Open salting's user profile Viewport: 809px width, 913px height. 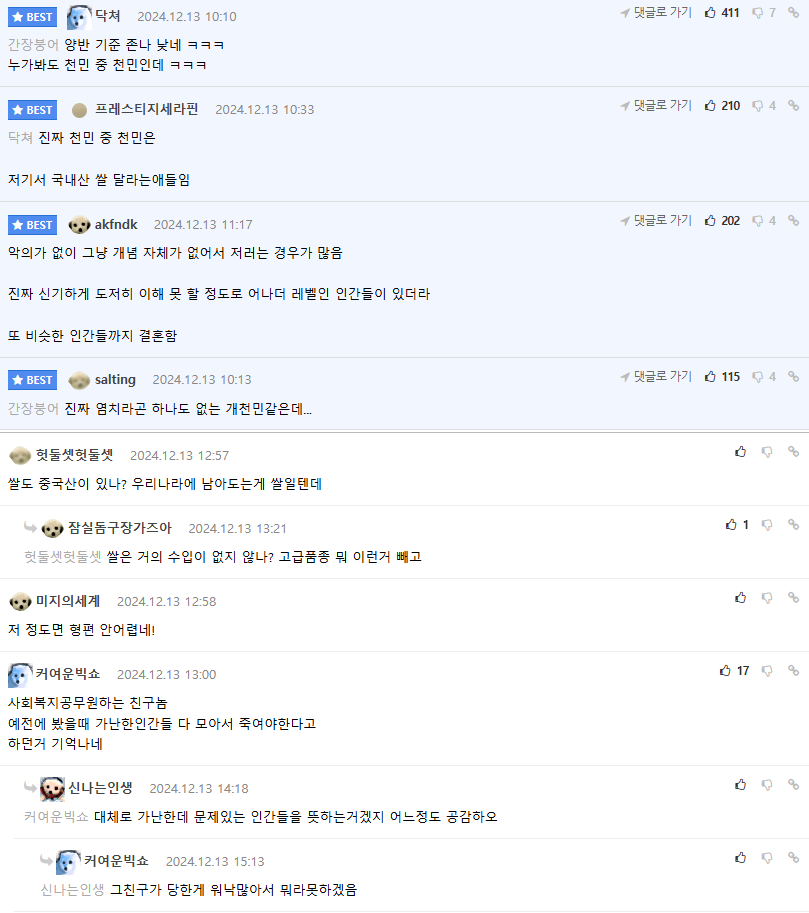[115, 380]
